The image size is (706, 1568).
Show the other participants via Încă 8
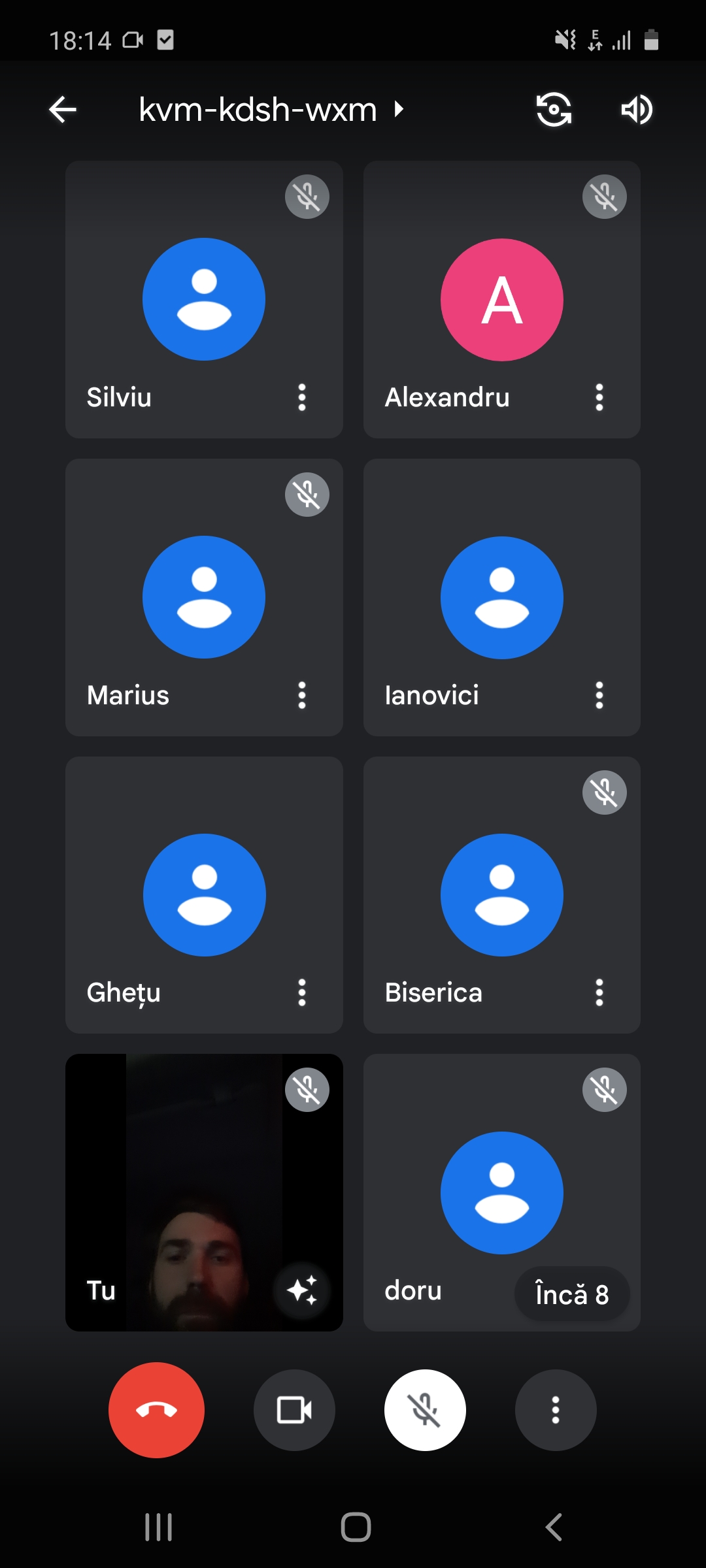[x=572, y=1294]
